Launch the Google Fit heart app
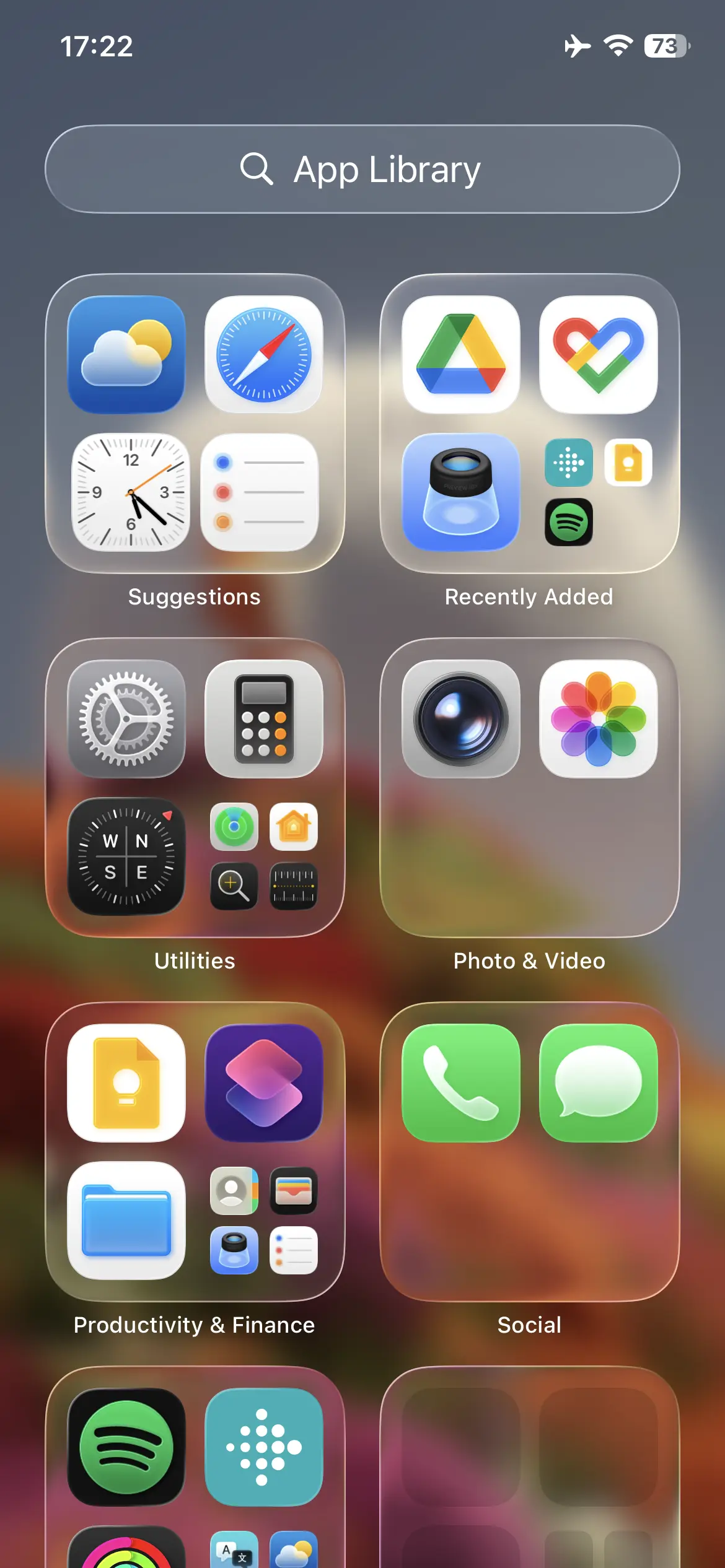 coord(599,354)
